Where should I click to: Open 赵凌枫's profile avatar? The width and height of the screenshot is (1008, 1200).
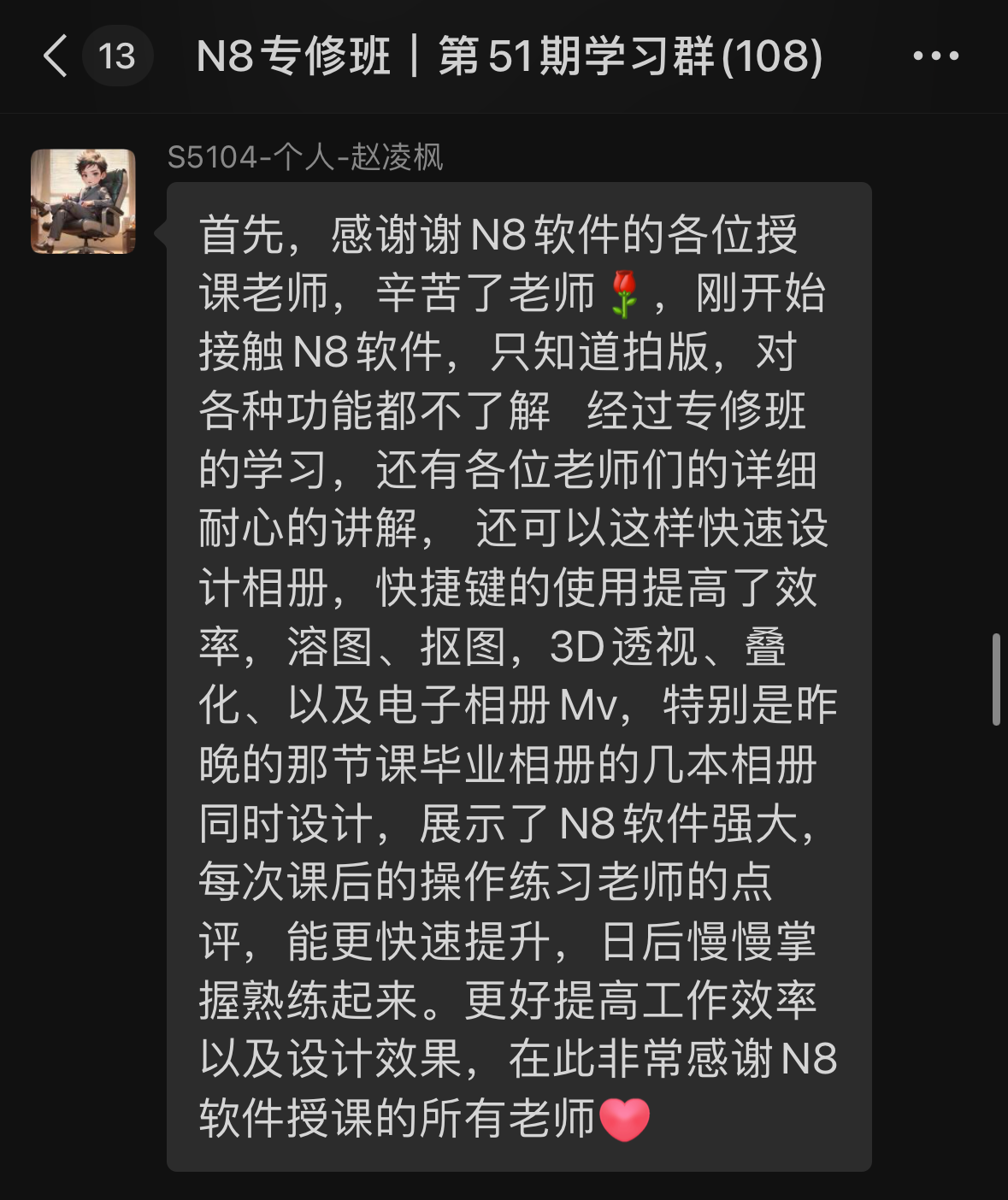(84, 202)
